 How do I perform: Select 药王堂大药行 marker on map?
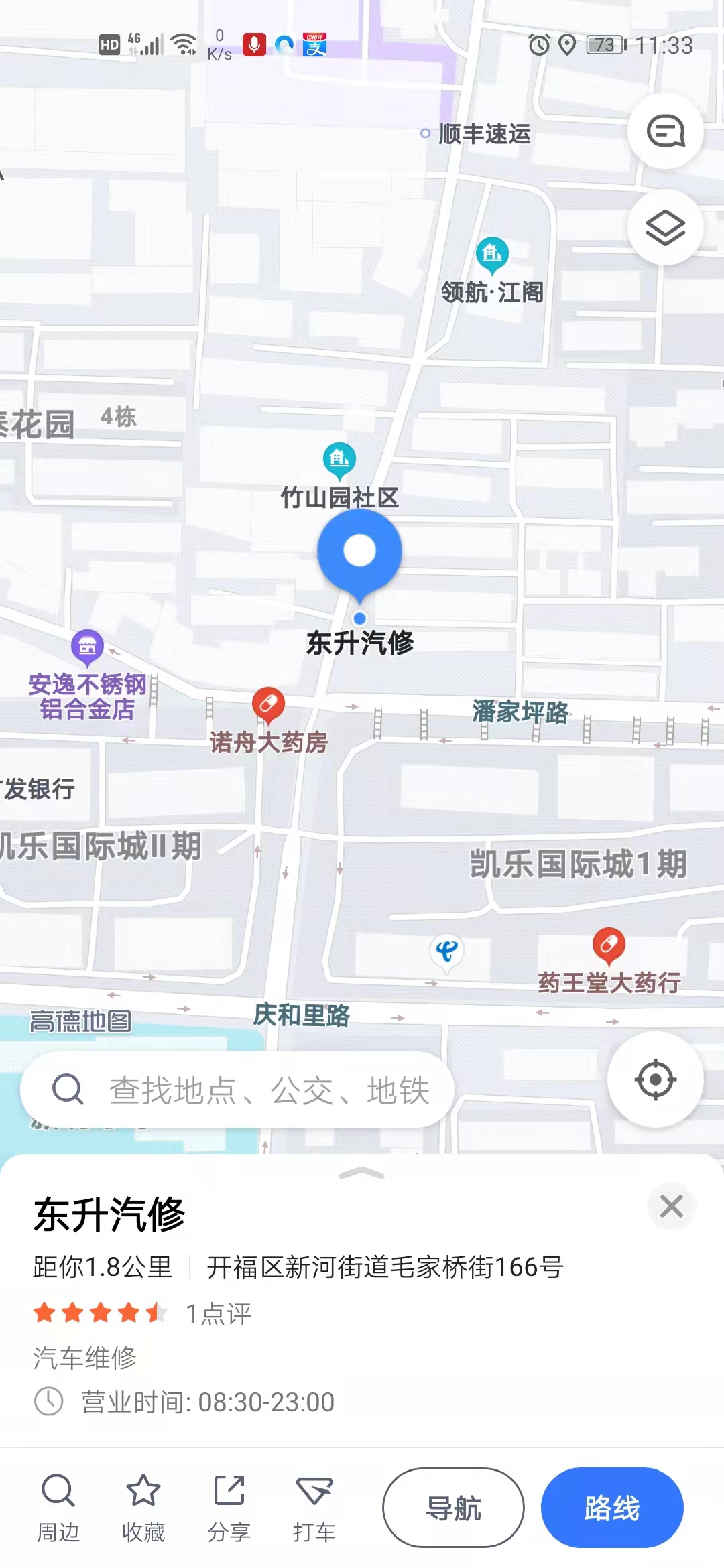(609, 945)
